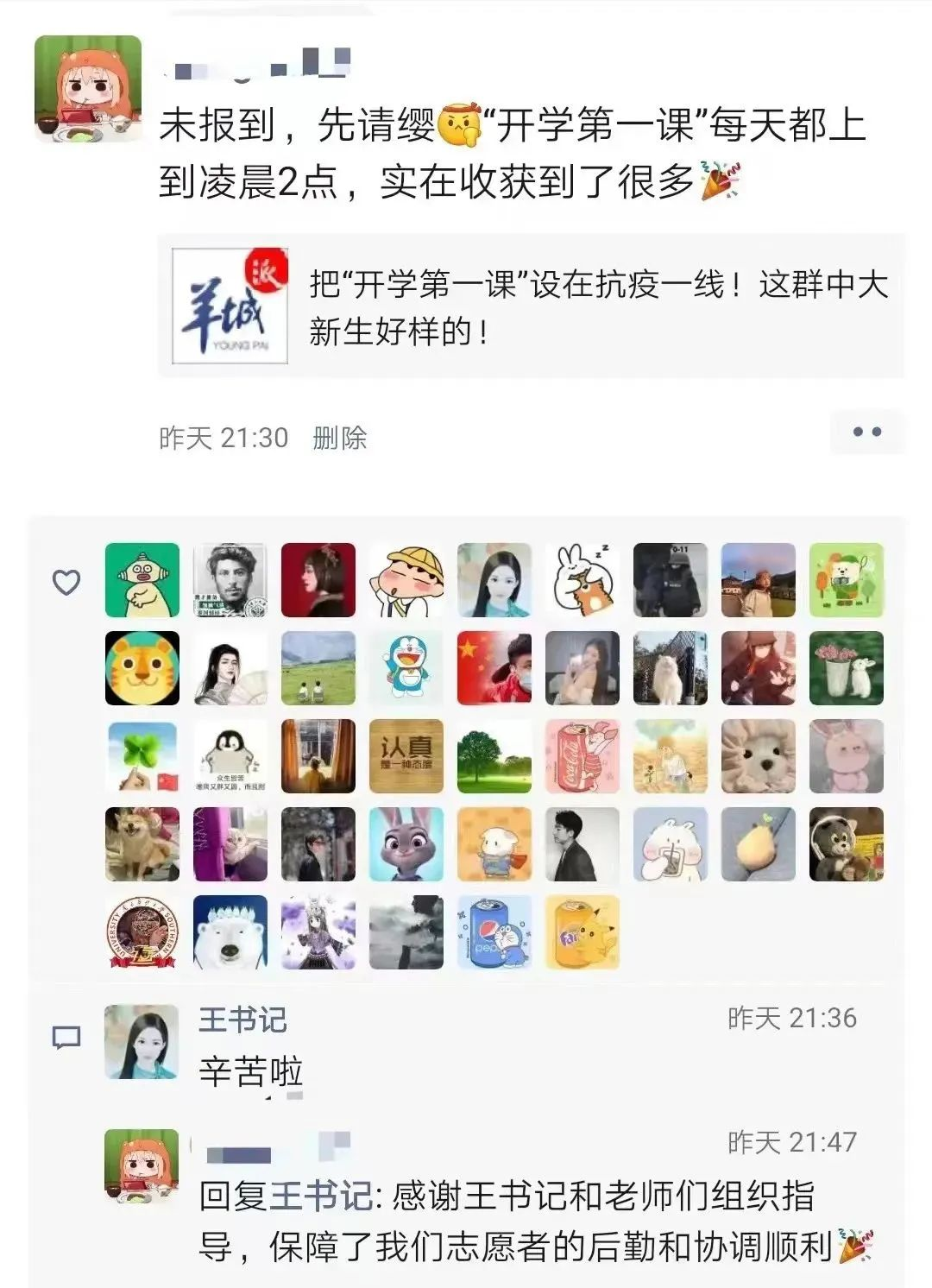Image resolution: width=932 pixels, height=1288 pixels.
Task: Open the Crayon Shin-chan avatar in the likes
Action: tap(406, 580)
